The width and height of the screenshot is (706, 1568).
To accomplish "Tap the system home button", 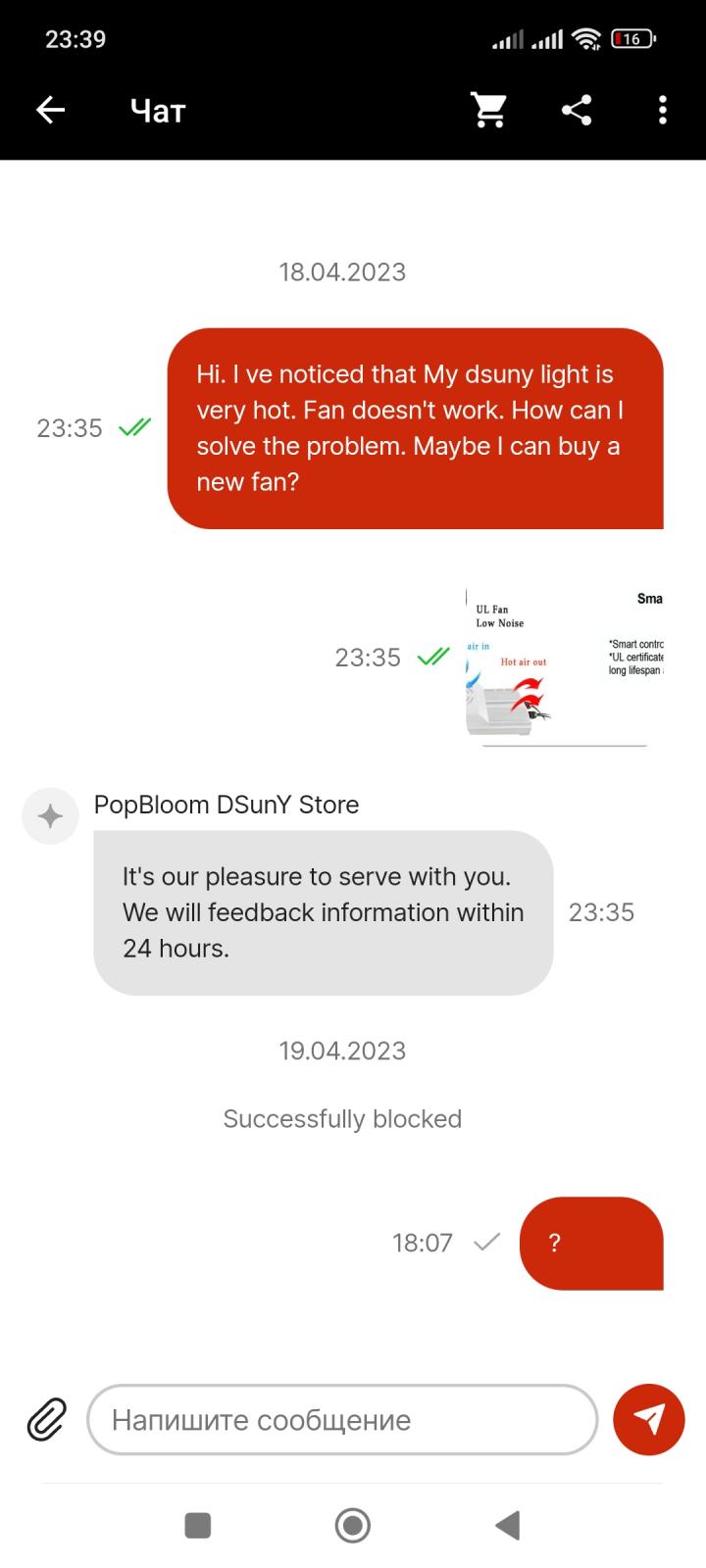I will pyautogui.click(x=353, y=1525).
